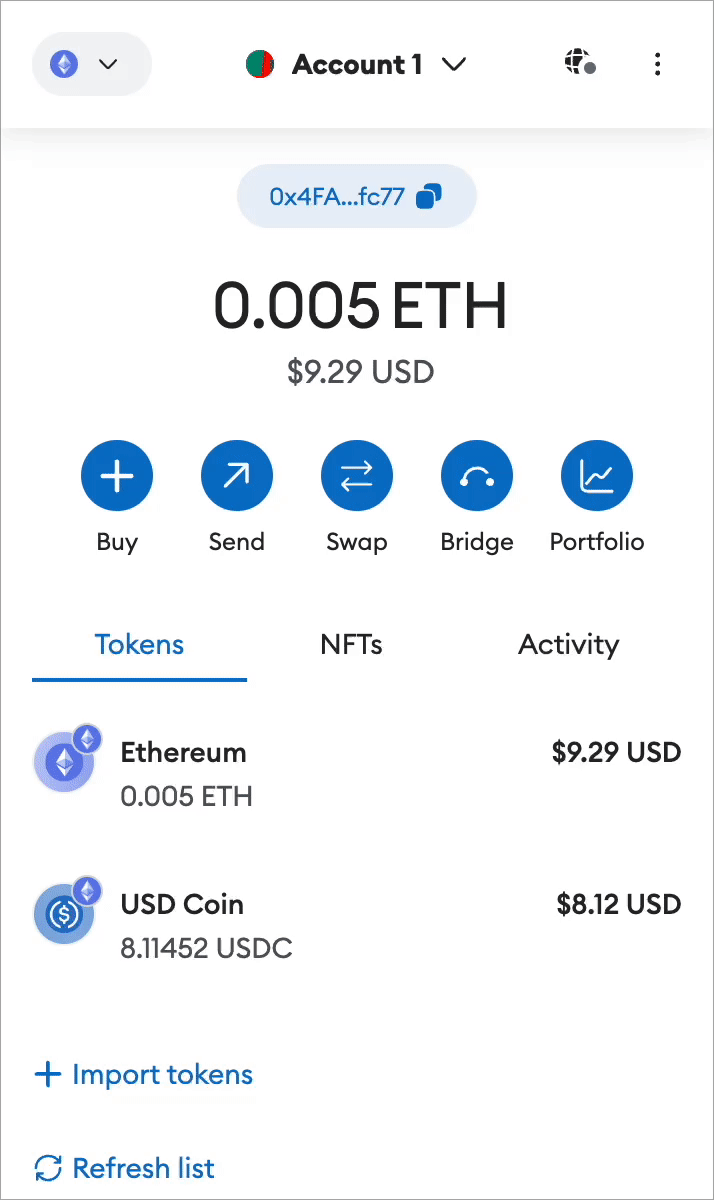Open the Swap action
714x1200 pixels.
coord(357,477)
